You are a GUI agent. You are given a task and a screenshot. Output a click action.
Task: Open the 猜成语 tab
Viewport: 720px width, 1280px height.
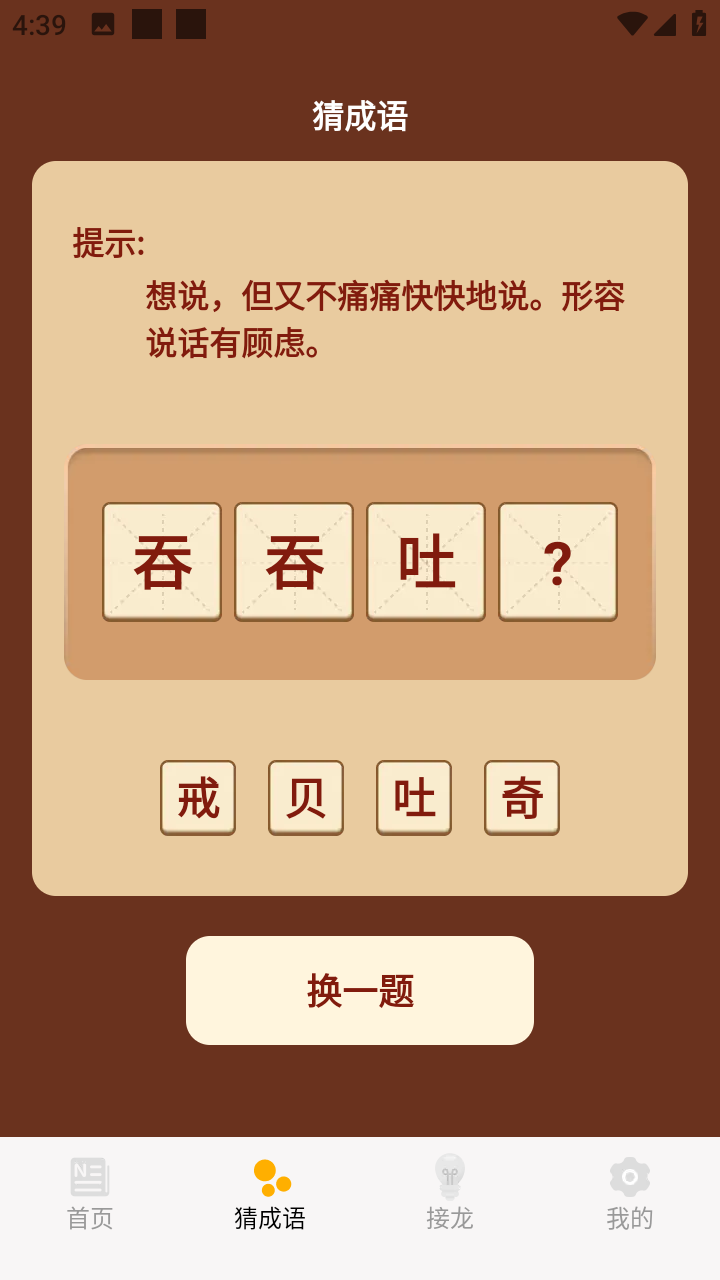(x=270, y=1194)
